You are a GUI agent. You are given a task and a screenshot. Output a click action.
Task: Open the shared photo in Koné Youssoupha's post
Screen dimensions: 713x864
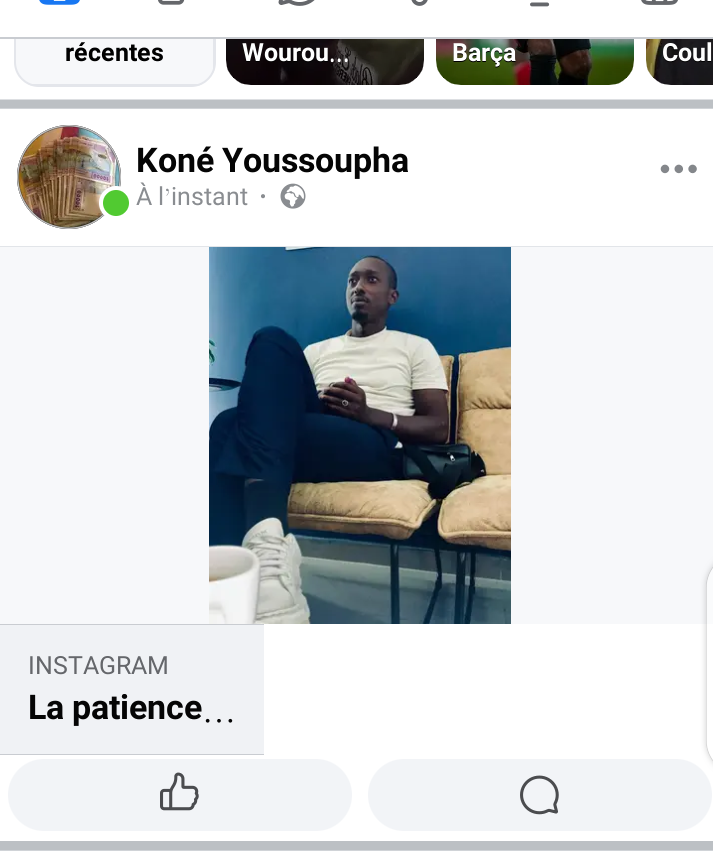click(360, 435)
